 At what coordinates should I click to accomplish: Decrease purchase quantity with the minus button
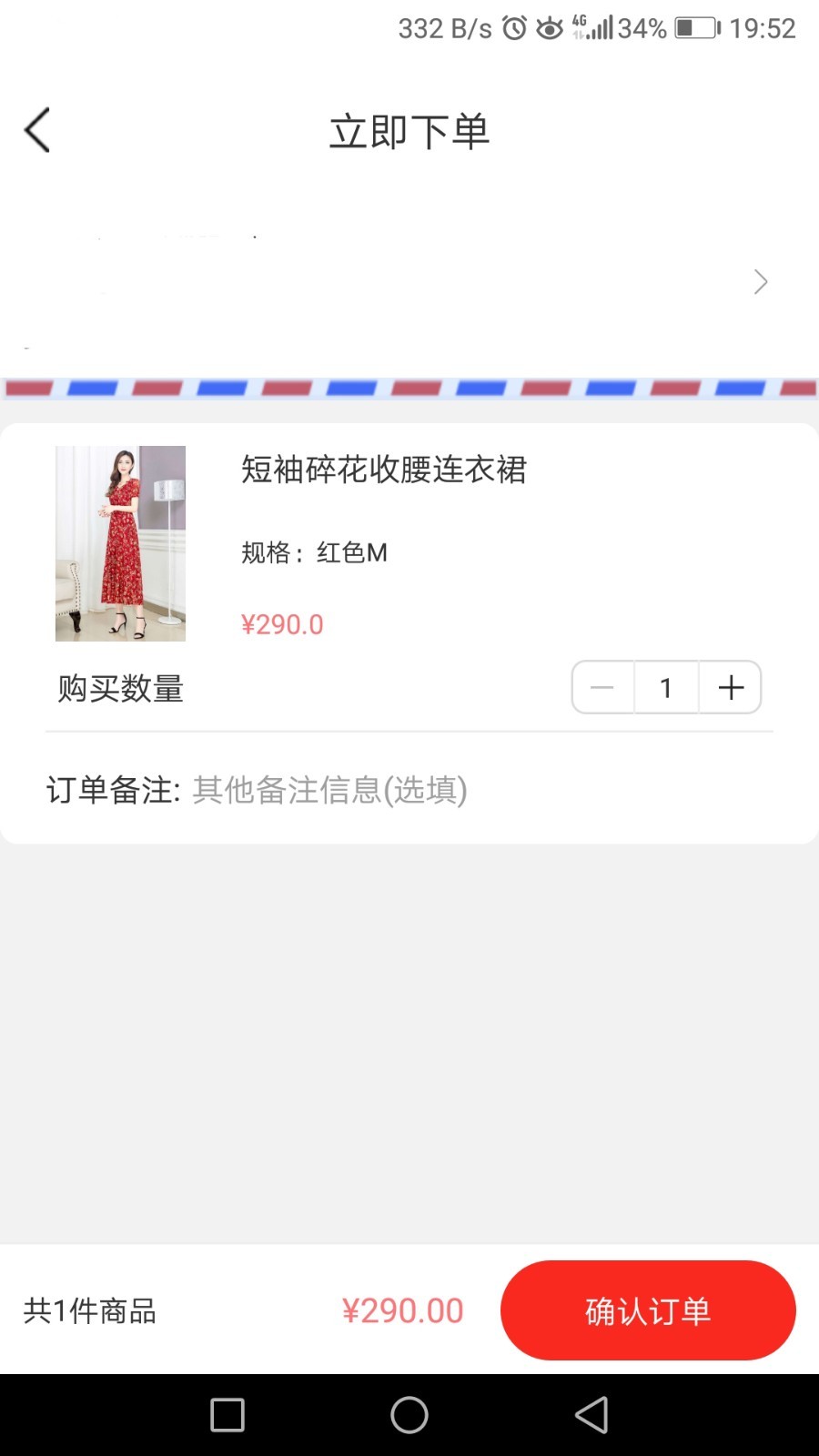tap(602, 688)
